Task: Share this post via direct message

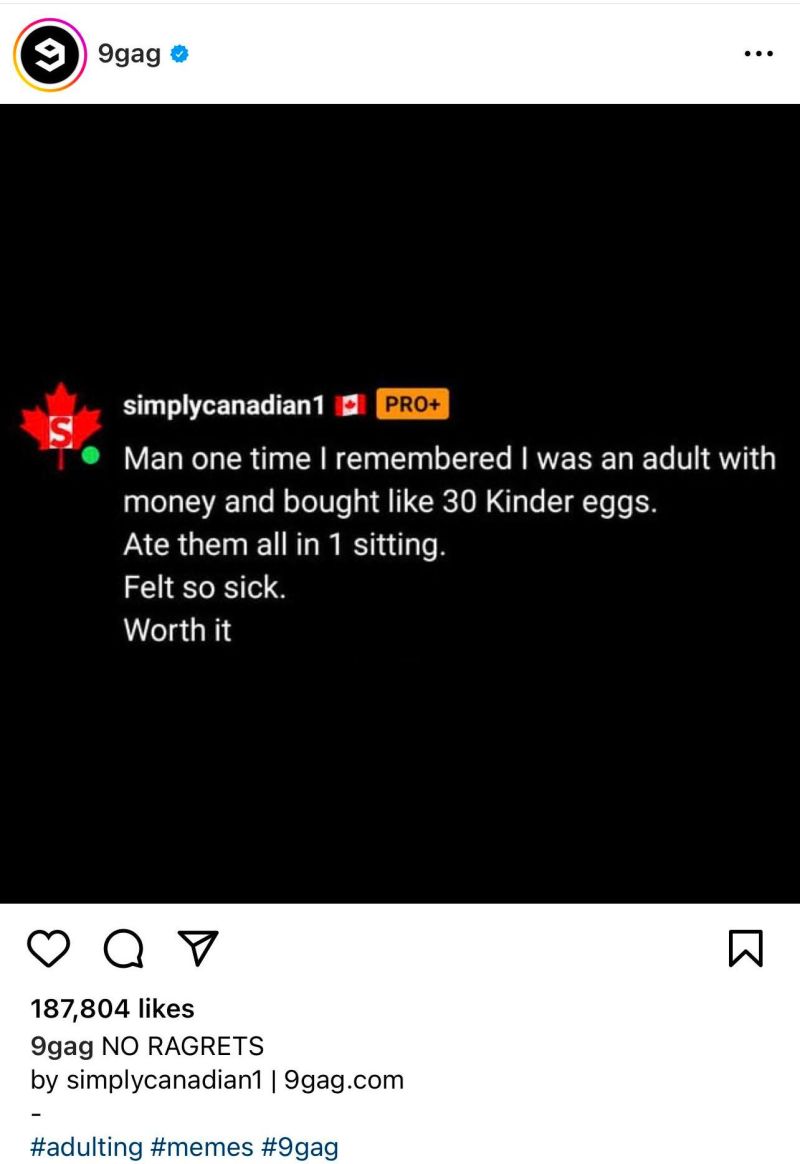Action: tap(197, 948)
